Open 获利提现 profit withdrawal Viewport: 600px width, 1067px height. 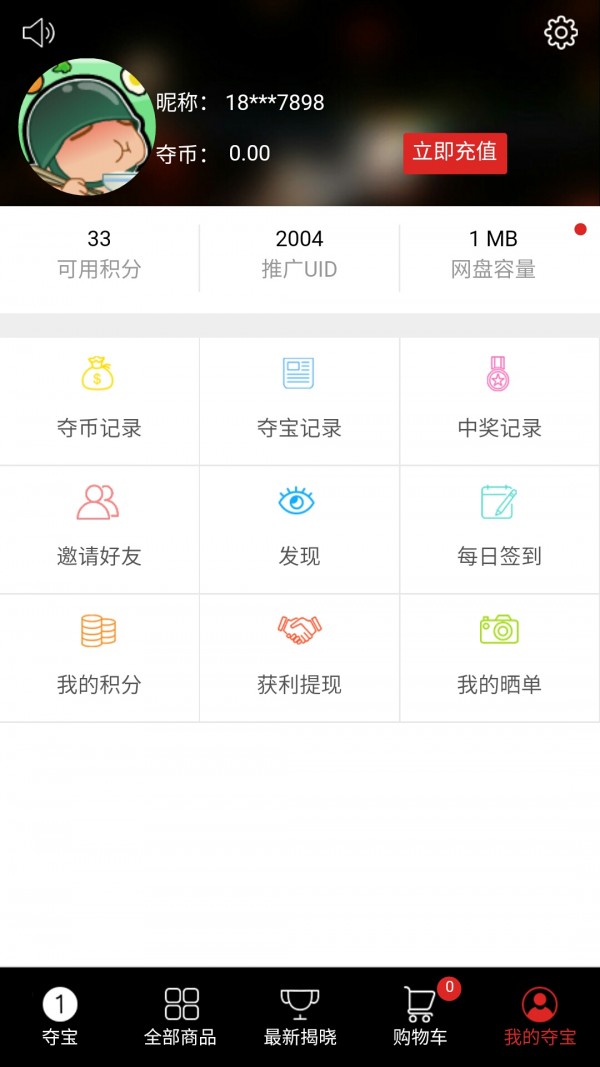point(299,657)
